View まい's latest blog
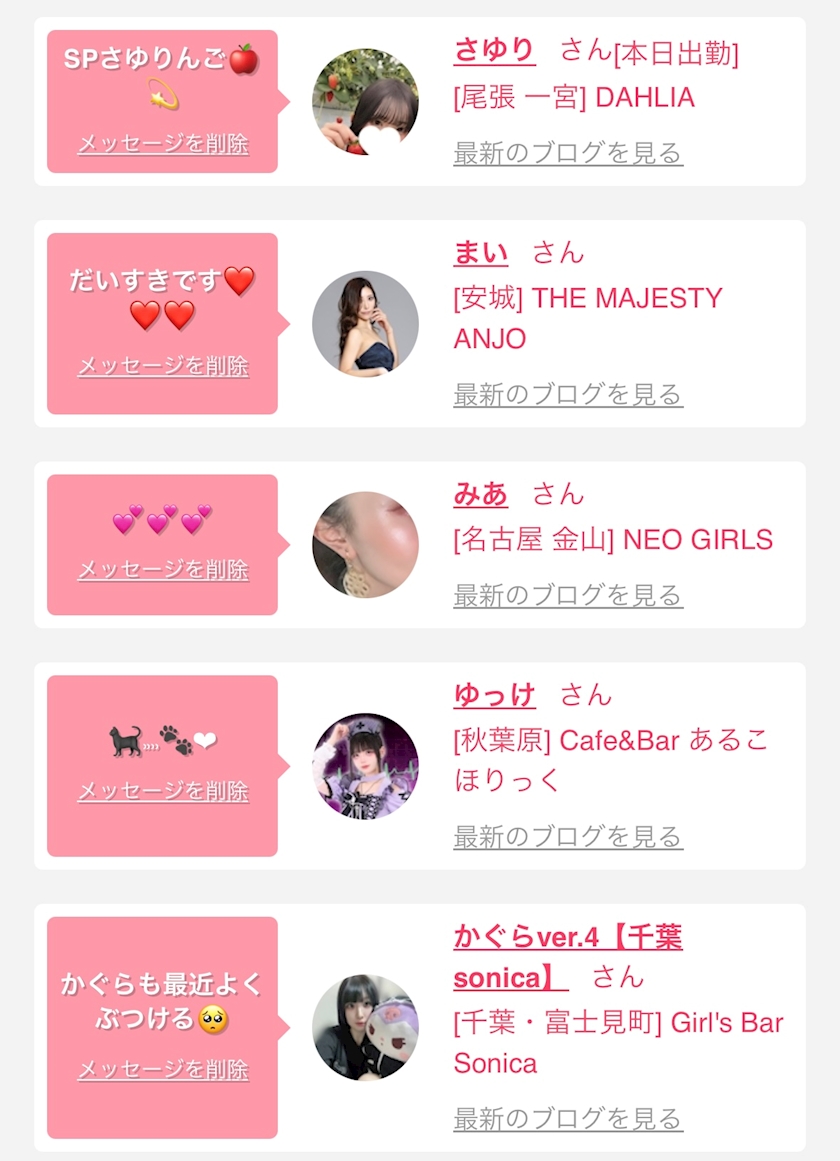This screenshot has width=840, height=1161. (568, 395)
